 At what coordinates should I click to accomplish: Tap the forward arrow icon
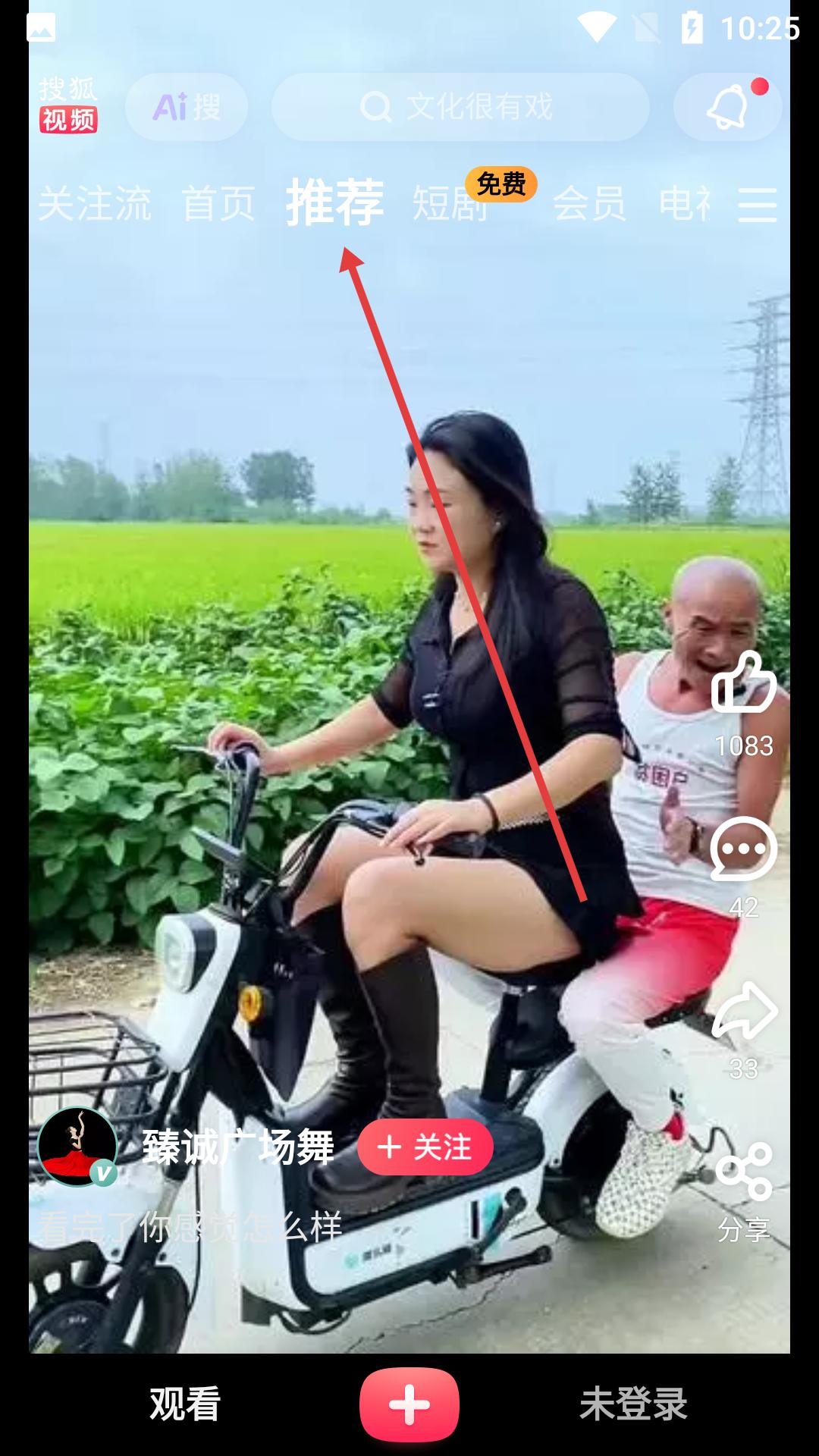(745, 1011)
